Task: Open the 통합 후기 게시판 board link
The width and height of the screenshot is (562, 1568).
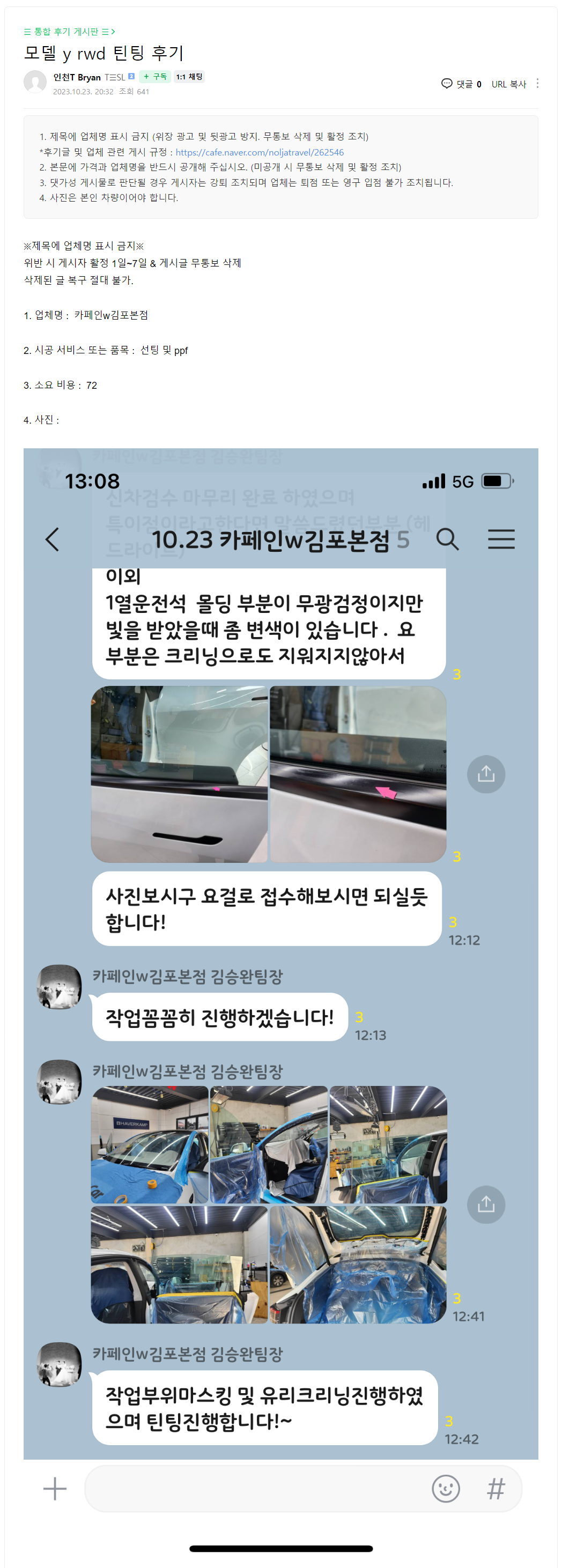Action: 69,31
